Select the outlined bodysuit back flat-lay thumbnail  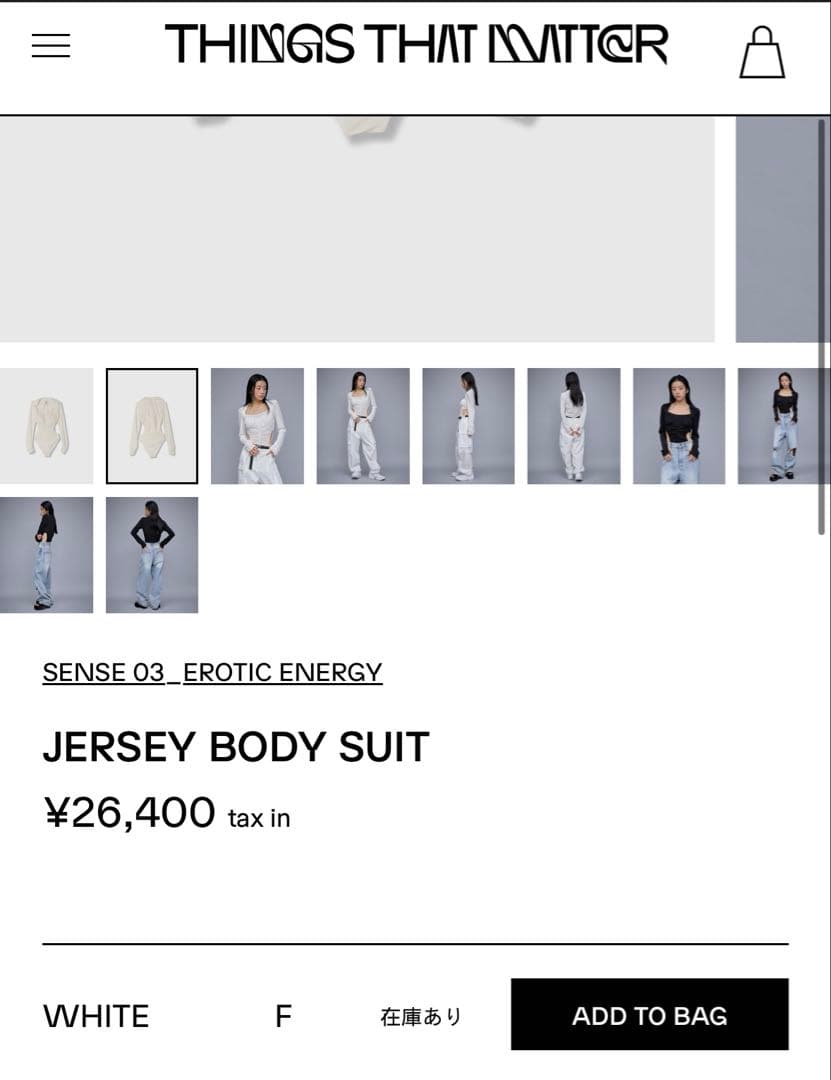click(152, 426)
